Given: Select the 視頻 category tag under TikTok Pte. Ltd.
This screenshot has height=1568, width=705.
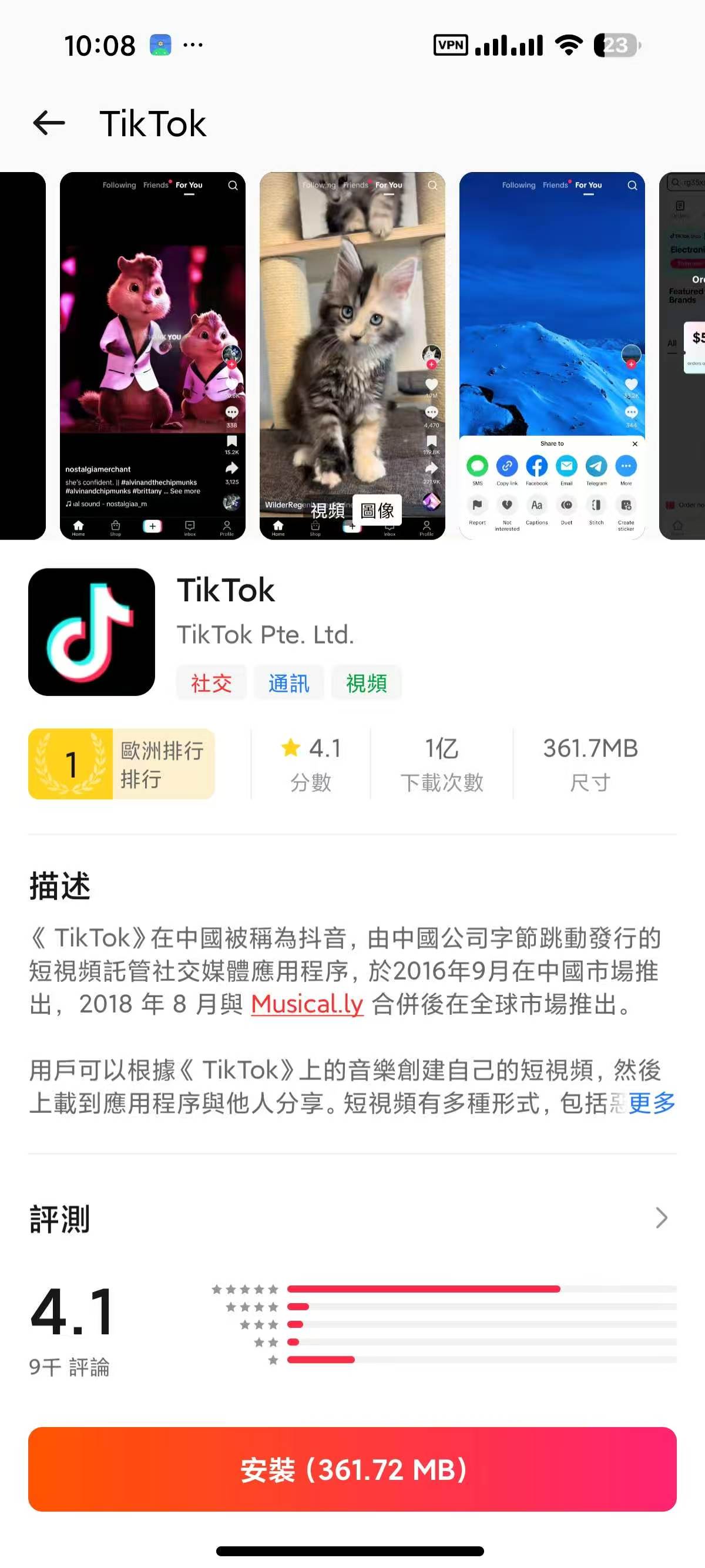Looking at the screenshot, I should [x=366, y=683].
